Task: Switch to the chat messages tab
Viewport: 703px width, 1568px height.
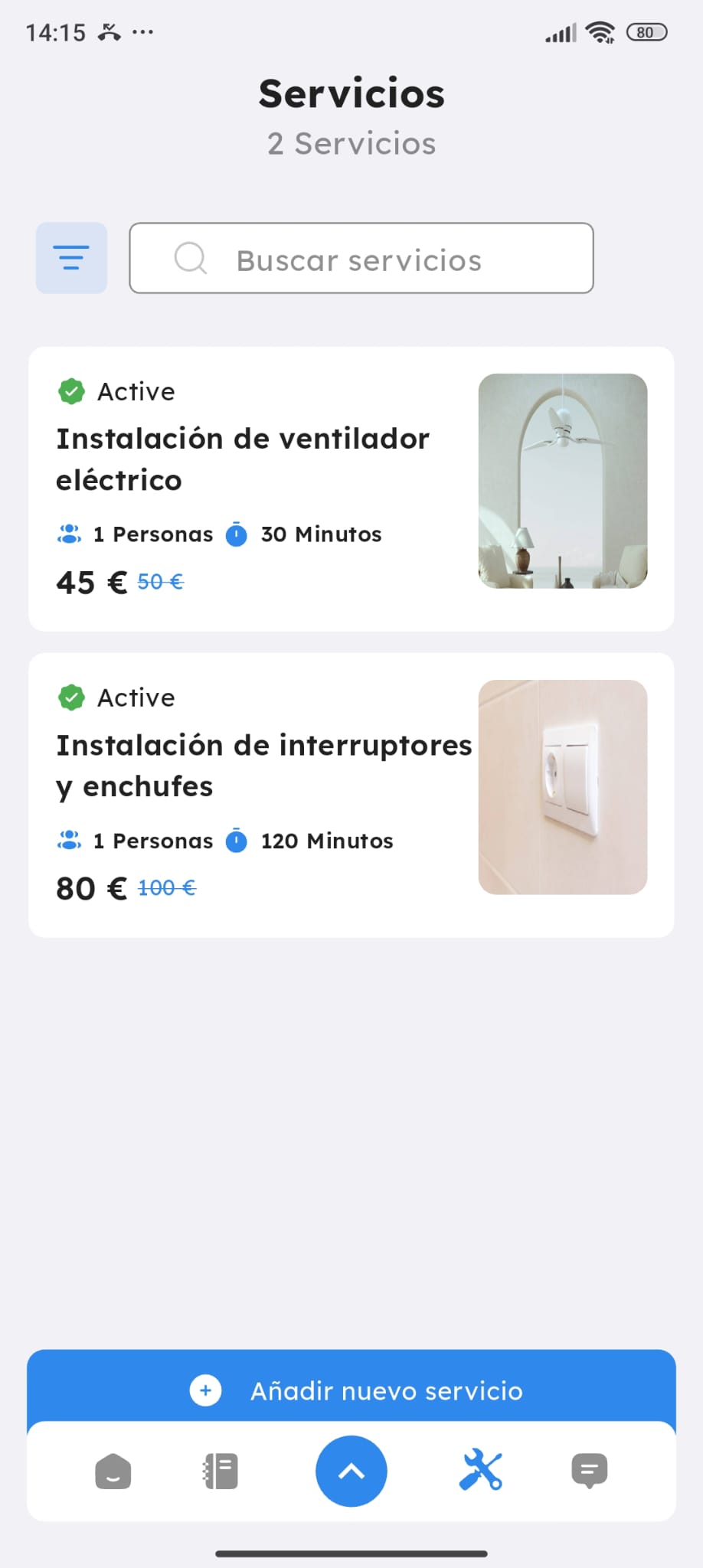Action: point(590,1471)
